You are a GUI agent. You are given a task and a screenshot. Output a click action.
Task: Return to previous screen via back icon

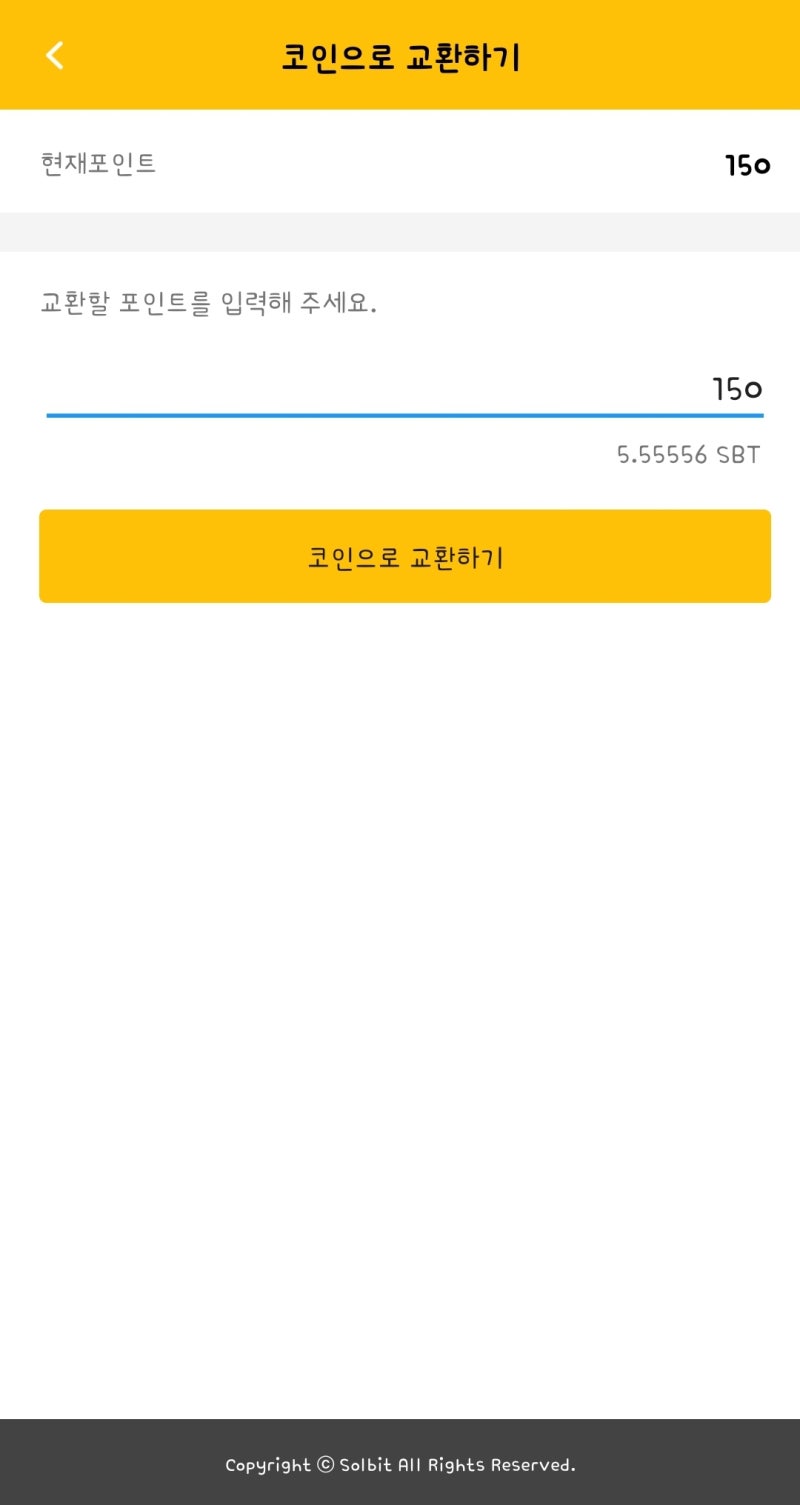[x=54, y=55]
